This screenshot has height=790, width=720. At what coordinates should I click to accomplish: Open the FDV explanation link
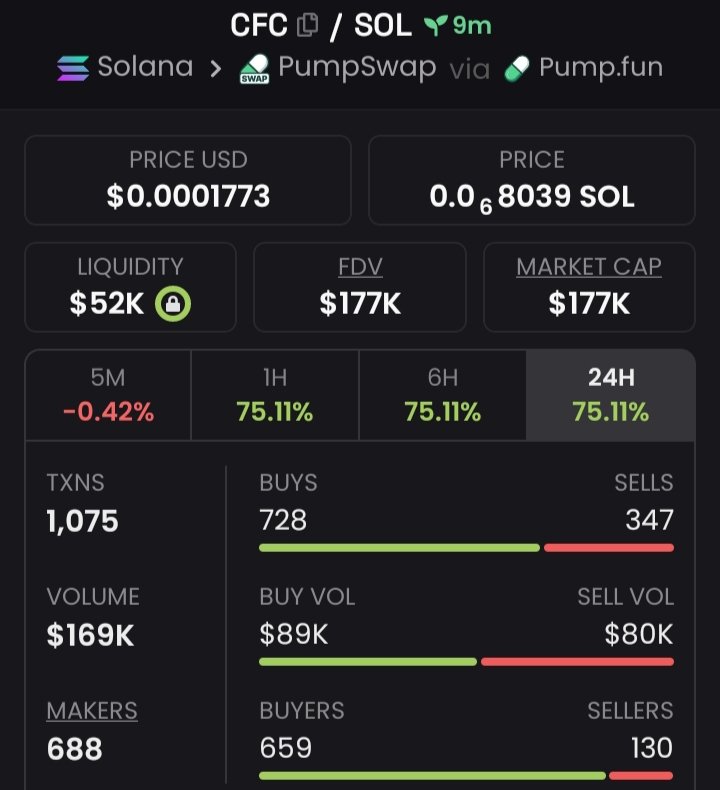pos(359,267)
